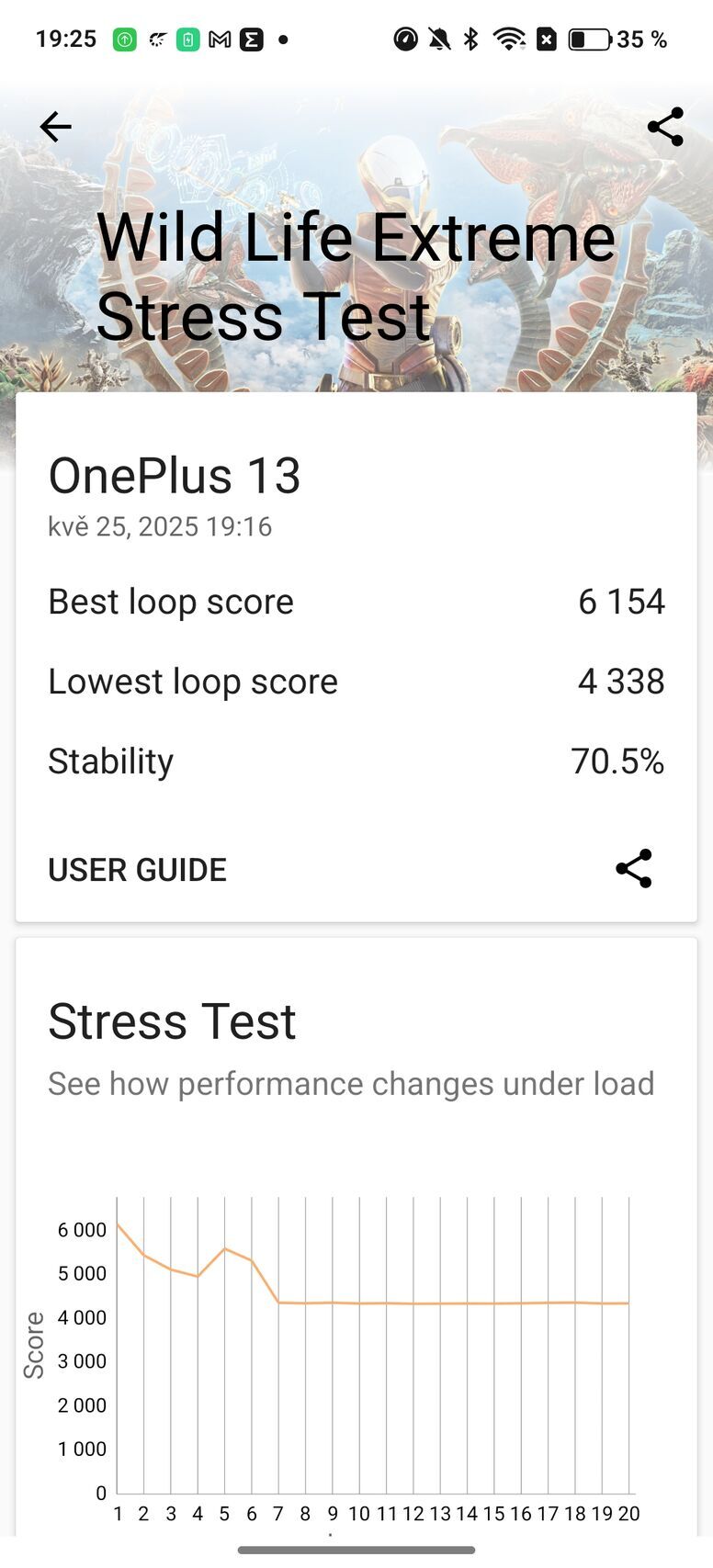Tap the battery saver icon in the status bar
713x1568 pixels.
point(188,39)
